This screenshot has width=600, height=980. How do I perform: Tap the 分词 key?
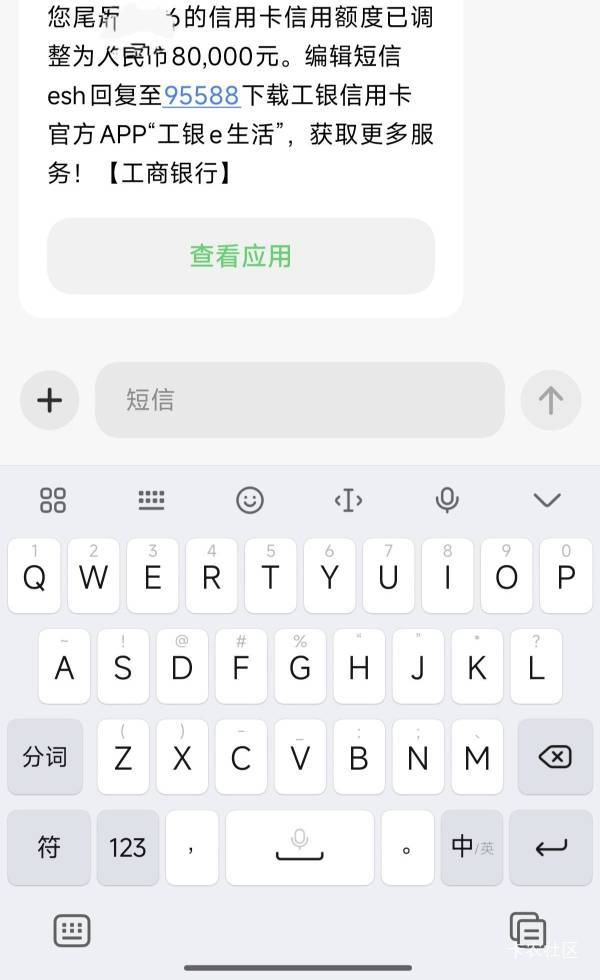45,757
